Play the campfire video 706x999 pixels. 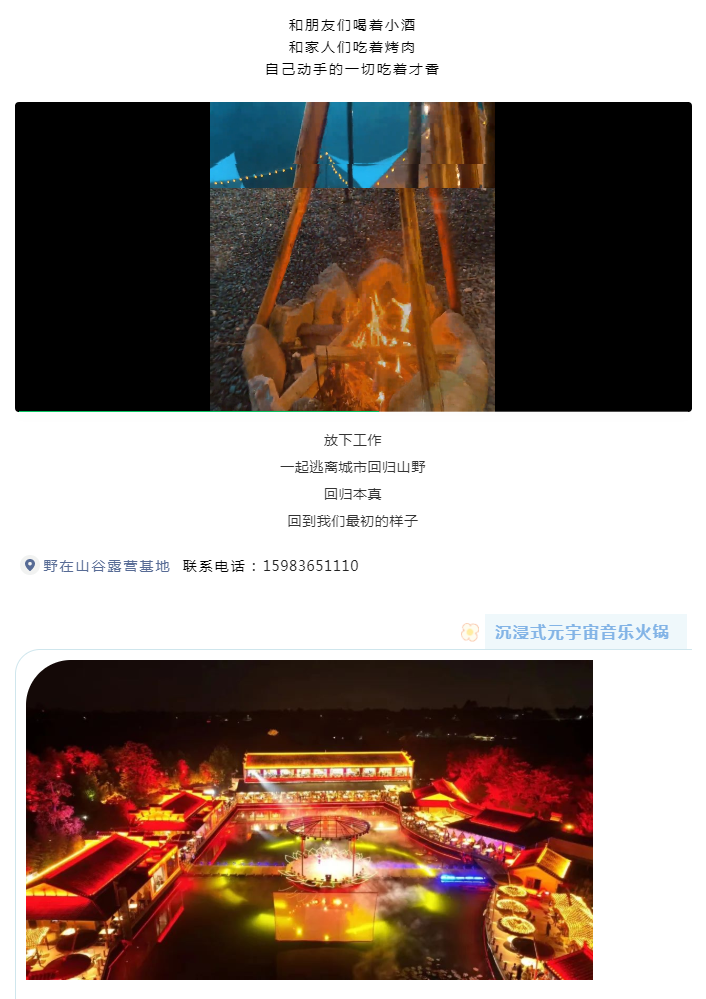(x=352, y=257)
